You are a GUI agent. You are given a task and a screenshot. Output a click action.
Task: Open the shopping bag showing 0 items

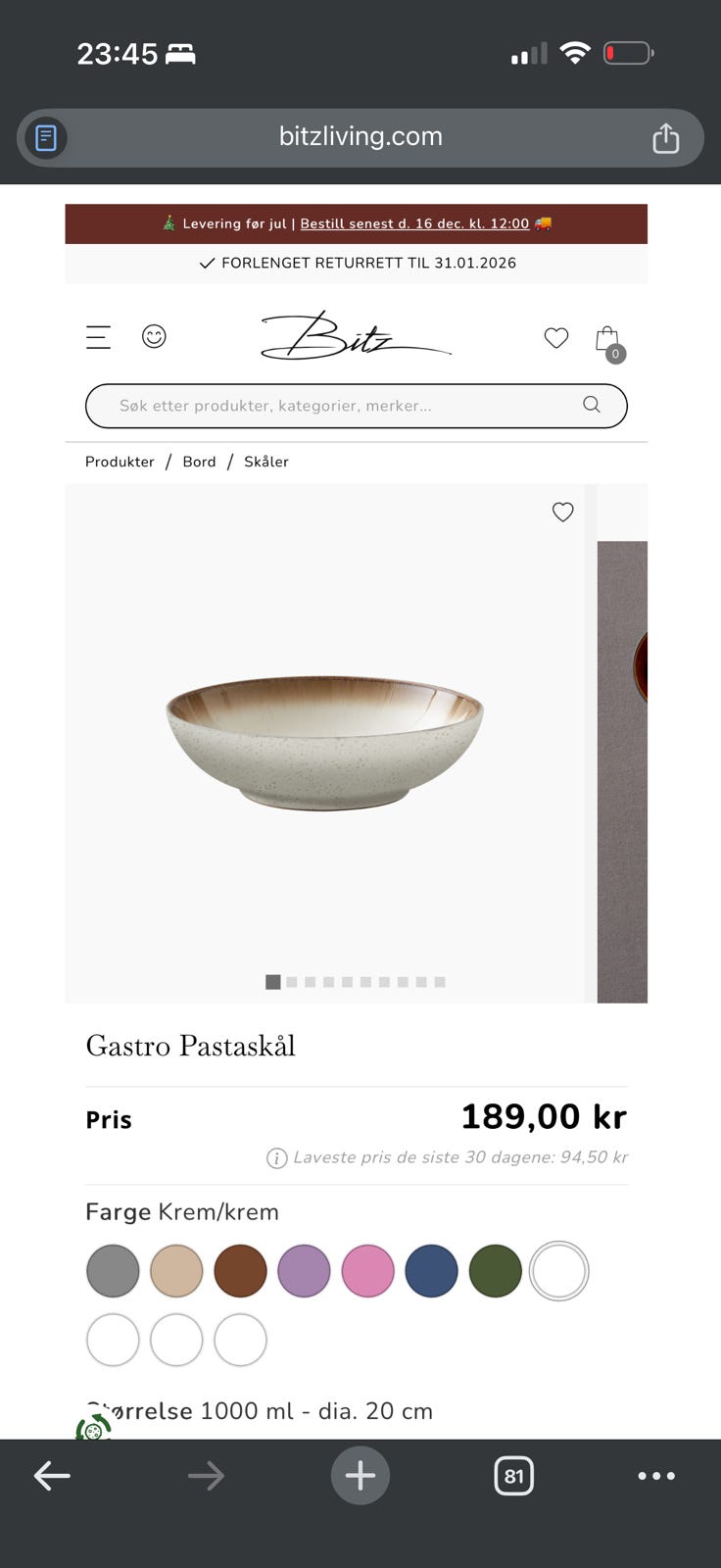[x=607, y=338]
